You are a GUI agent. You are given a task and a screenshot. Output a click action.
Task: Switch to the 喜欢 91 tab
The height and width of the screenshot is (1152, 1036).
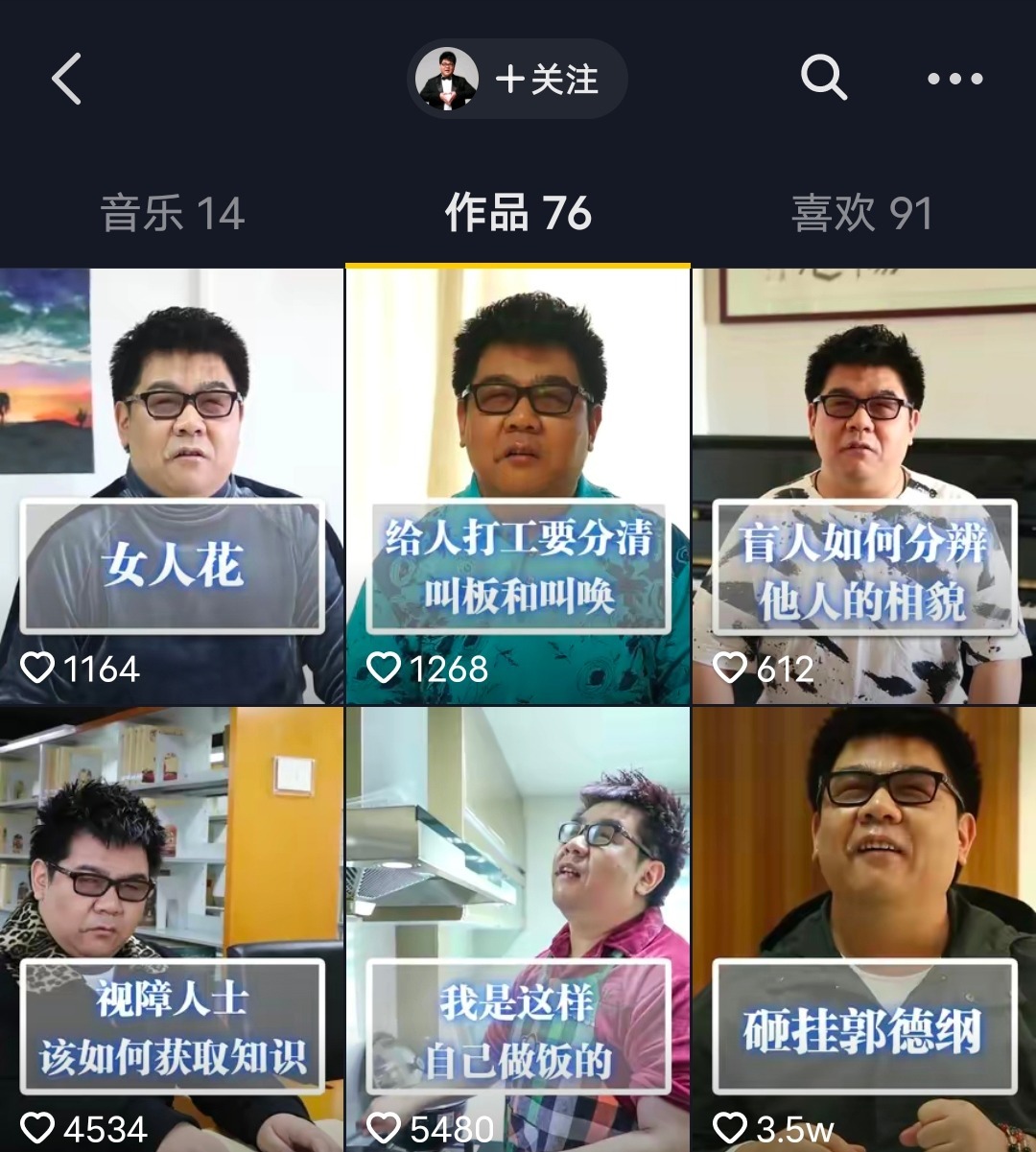[x=861, y=213]
